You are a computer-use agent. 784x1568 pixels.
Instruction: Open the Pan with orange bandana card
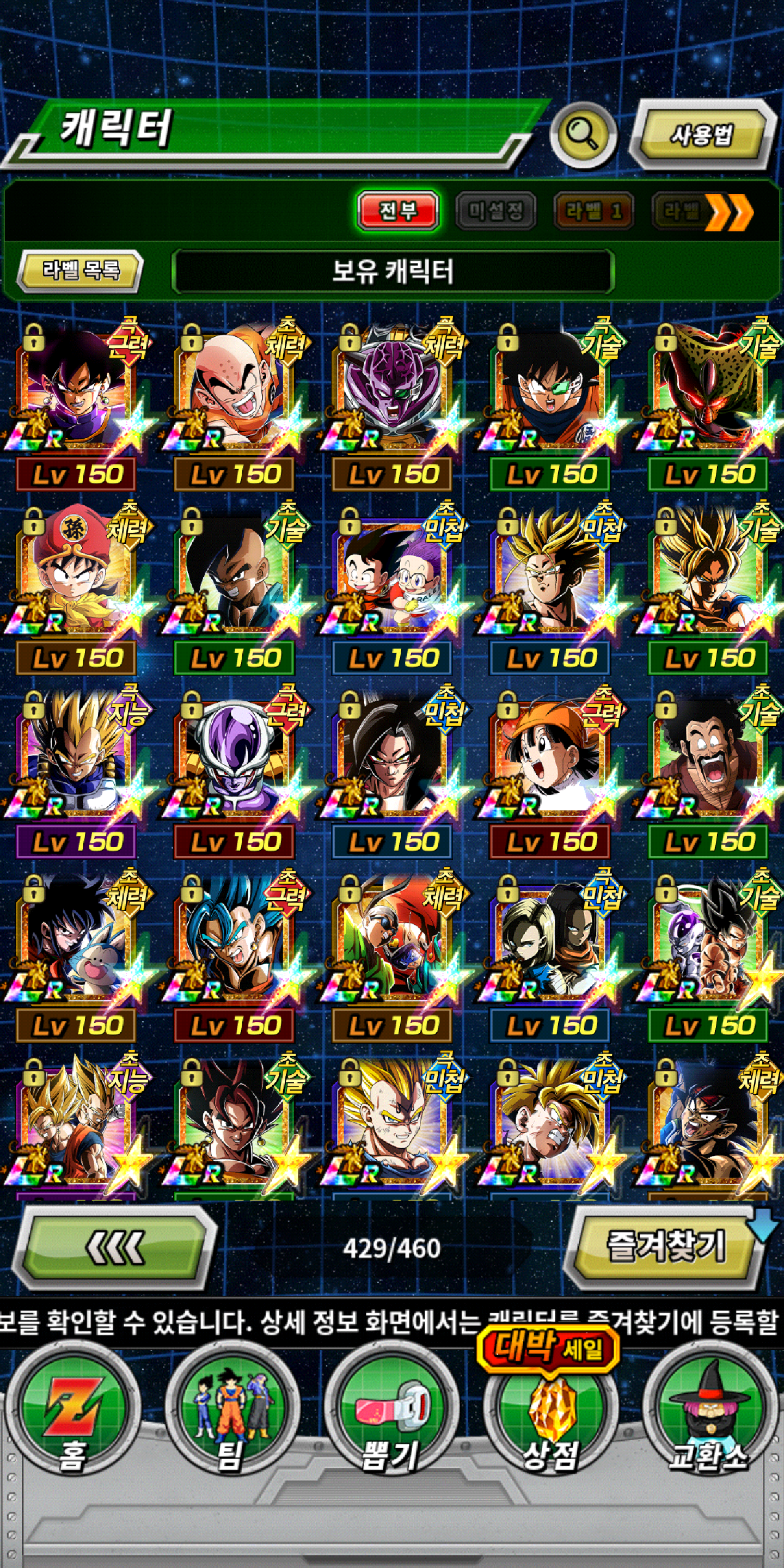(x=552, y=773)
